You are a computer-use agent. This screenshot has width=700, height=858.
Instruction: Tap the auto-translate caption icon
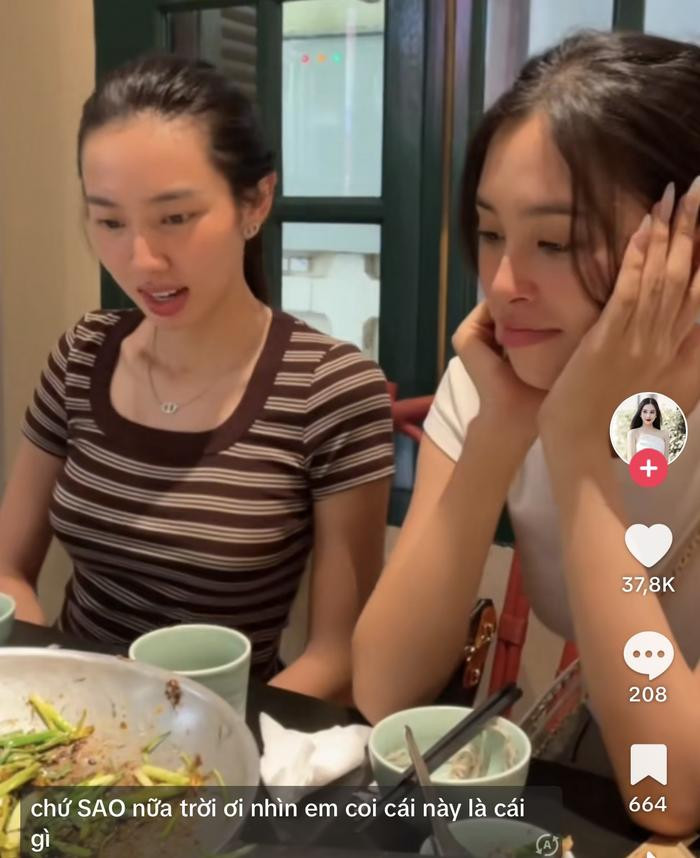(546, 845)
